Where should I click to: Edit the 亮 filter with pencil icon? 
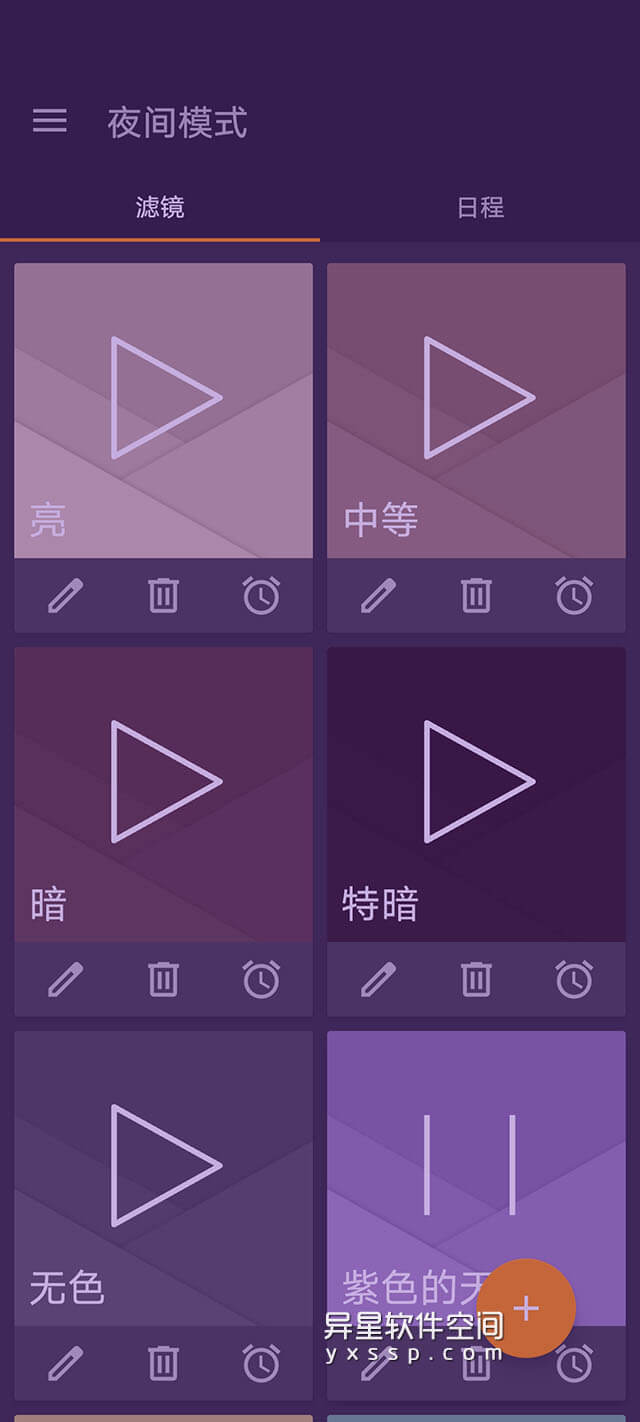coord(65,596)
